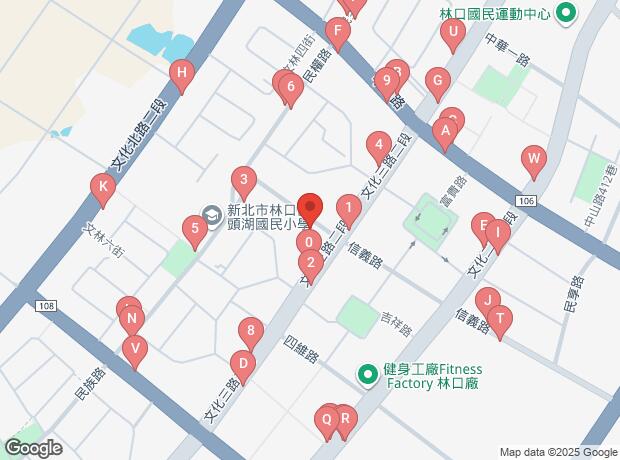The height and width of the screenshot is (460, 620).
Task: Open map marker W
Action: tap(533, 158)
